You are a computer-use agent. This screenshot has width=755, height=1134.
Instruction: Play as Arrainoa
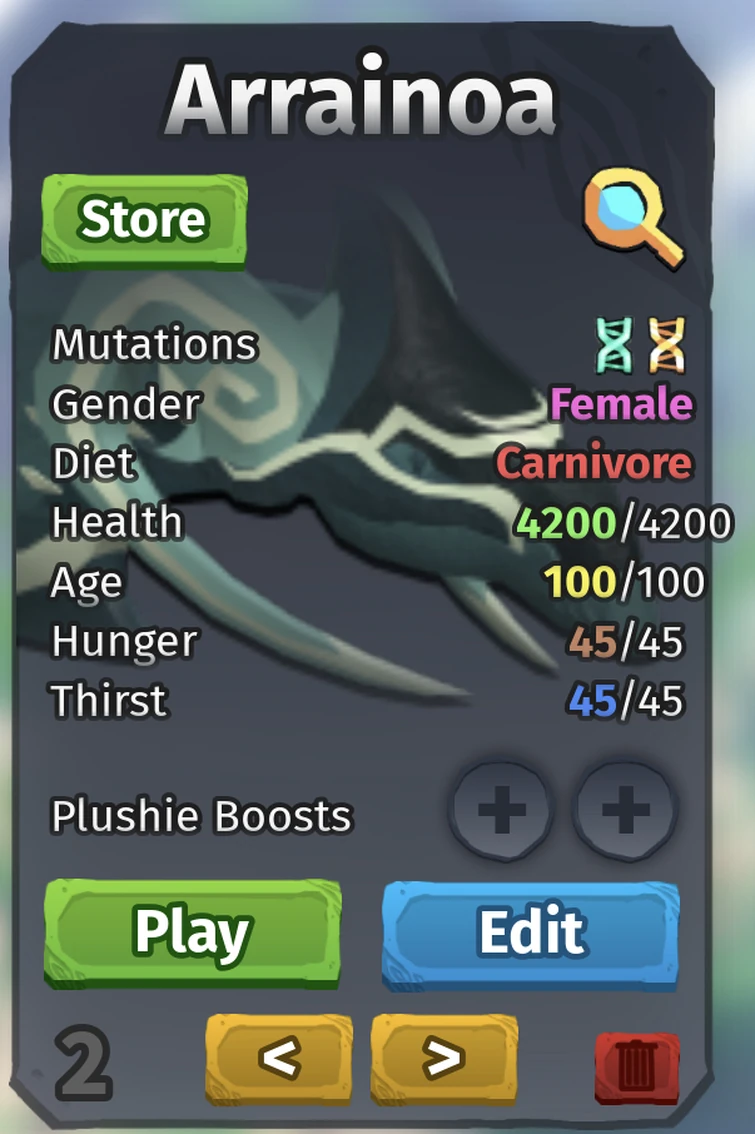pyautogui.click(x=192, y=933)
